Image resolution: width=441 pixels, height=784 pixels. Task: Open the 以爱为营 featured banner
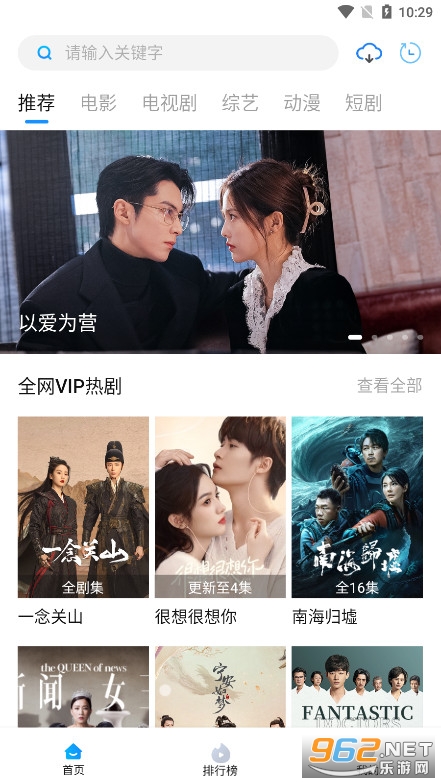point(220,242)
